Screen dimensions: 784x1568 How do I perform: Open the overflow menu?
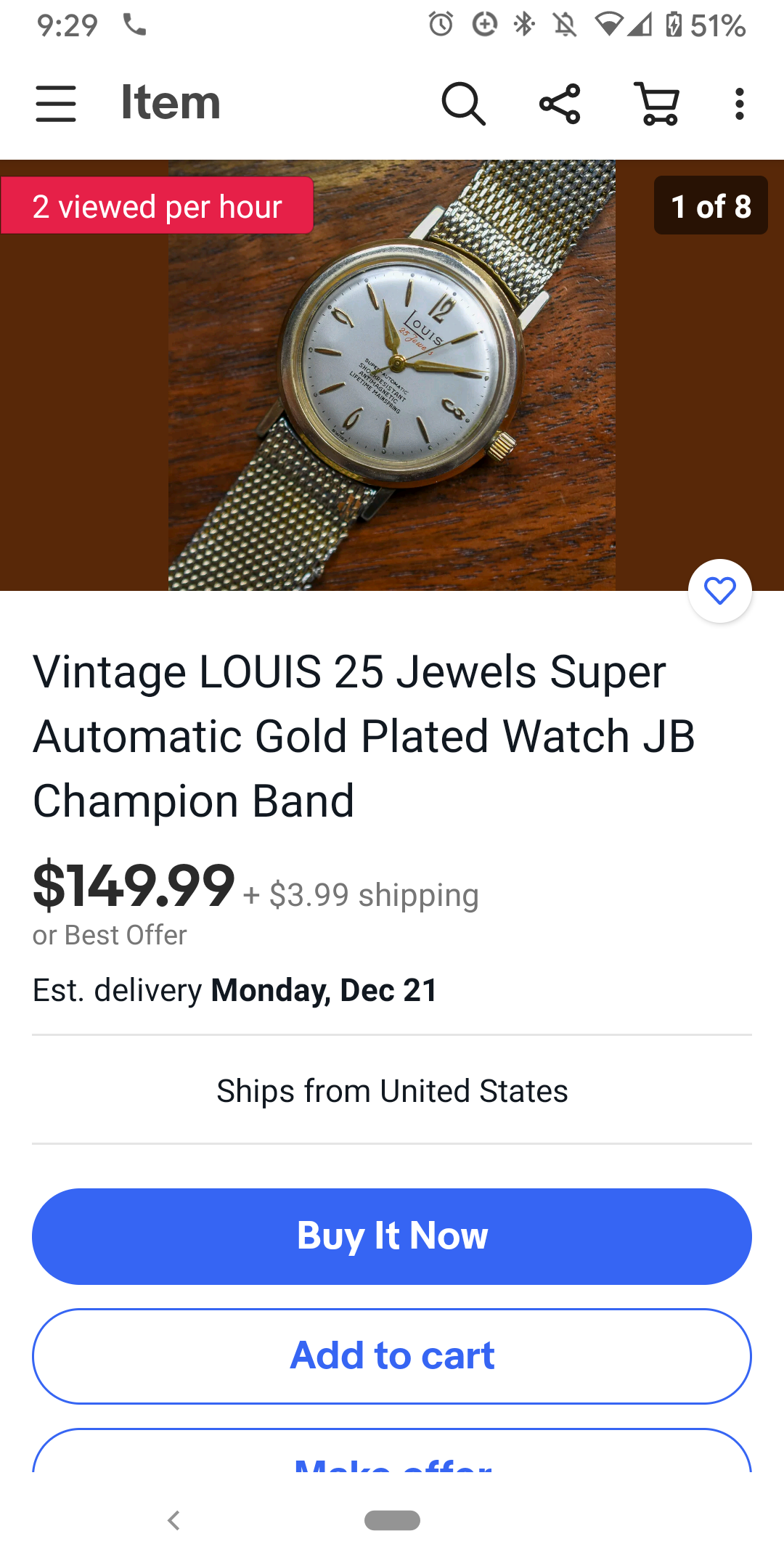tap(739, 103)
